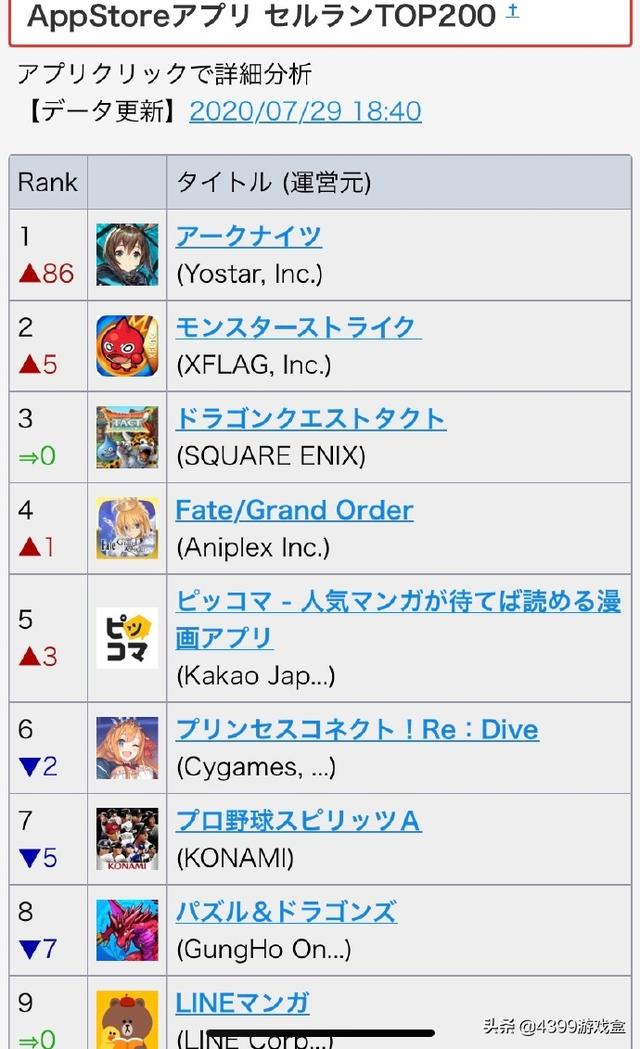Image resolution: width=640 pixels, height=1049 pixels.
Task: Open the パズル＆ドラゴンズ link
Action: (286, 912)
